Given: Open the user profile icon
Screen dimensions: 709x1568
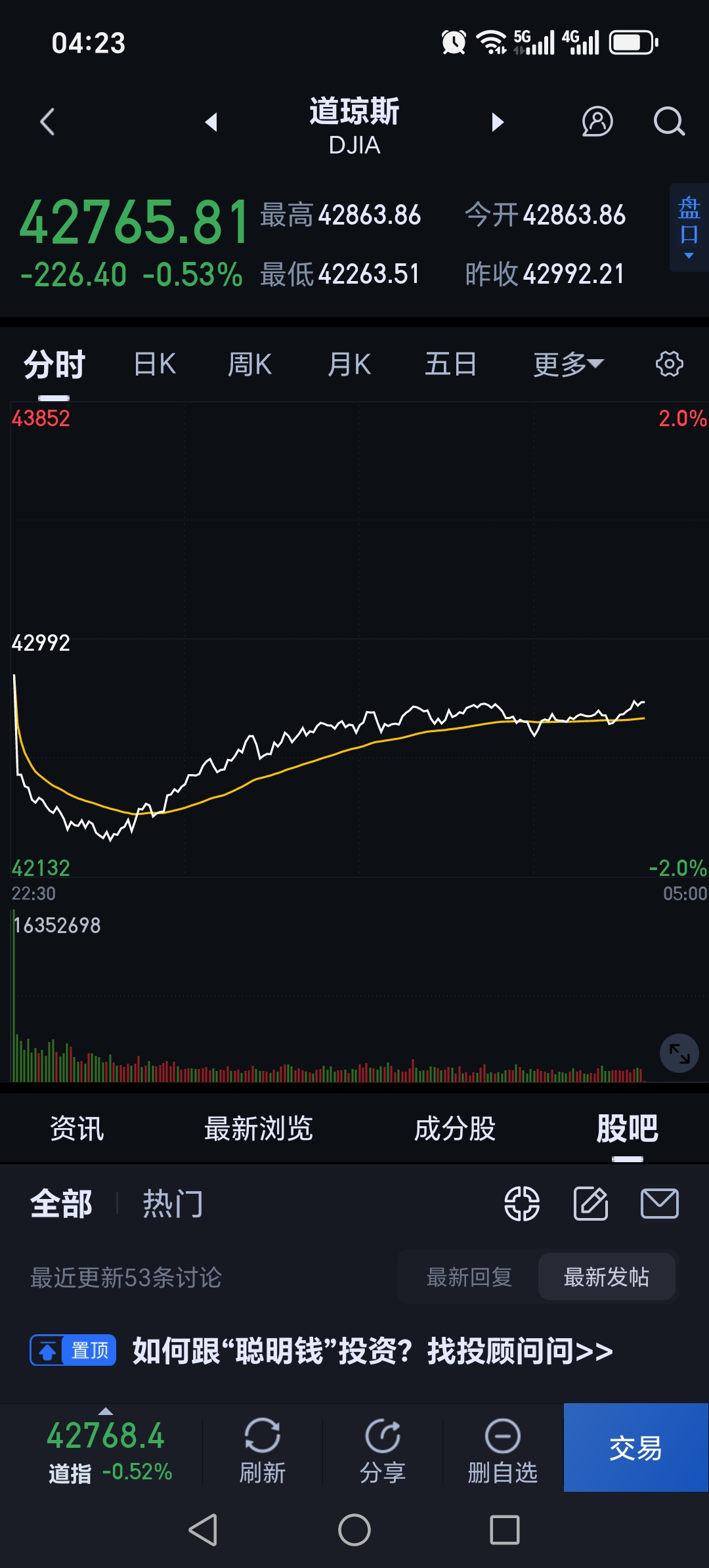Looking at the screenshot, I should point(597,121).
